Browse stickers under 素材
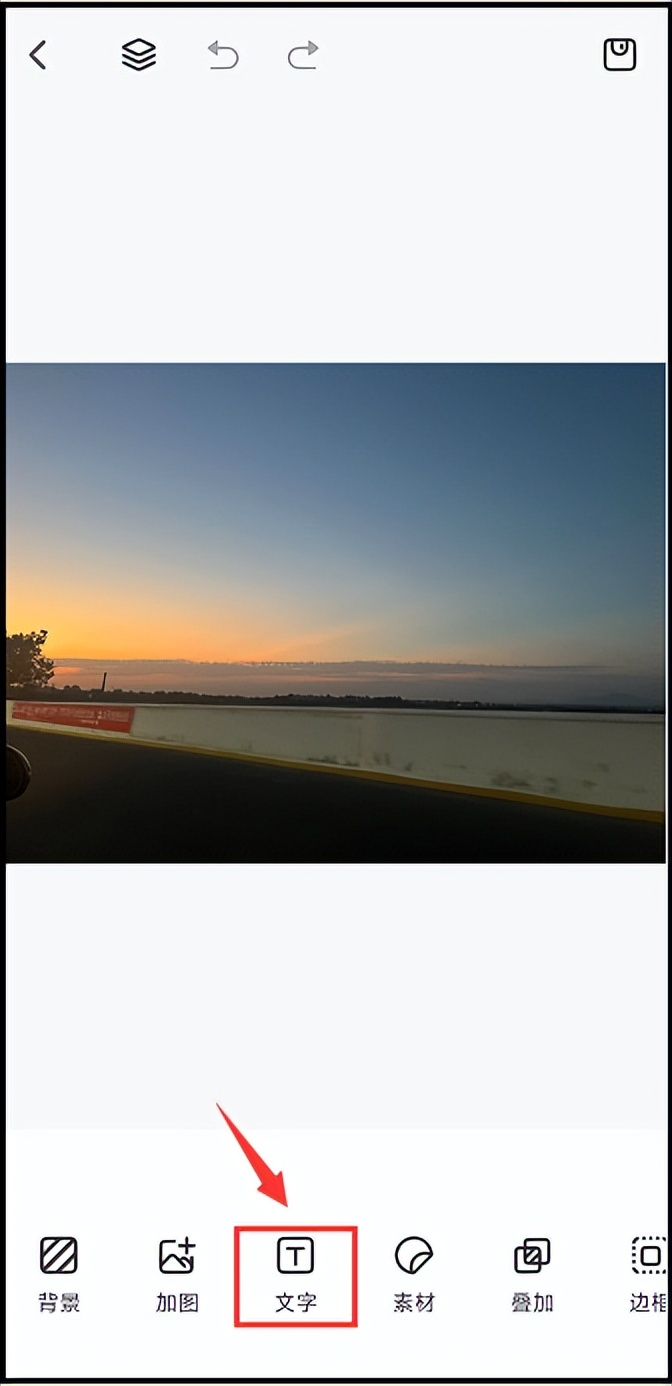Viewport: 672px width, 1386px height. click(413, 1272)
